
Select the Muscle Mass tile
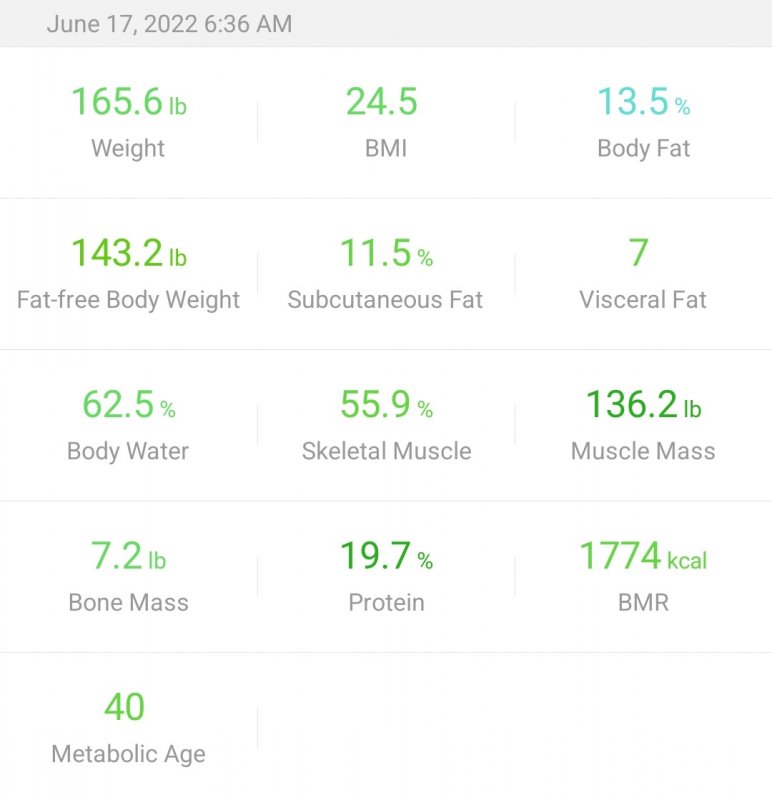[643, 426]
